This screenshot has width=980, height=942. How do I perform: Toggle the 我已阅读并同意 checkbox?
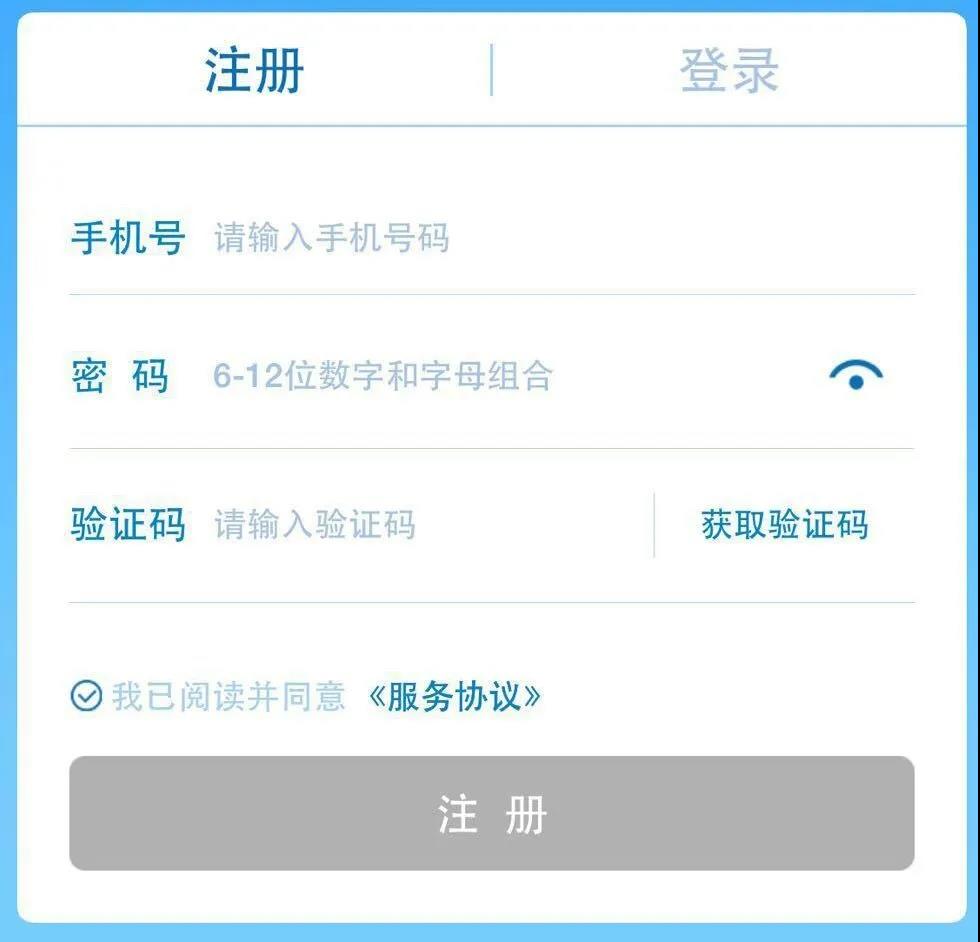pos(87,696)
